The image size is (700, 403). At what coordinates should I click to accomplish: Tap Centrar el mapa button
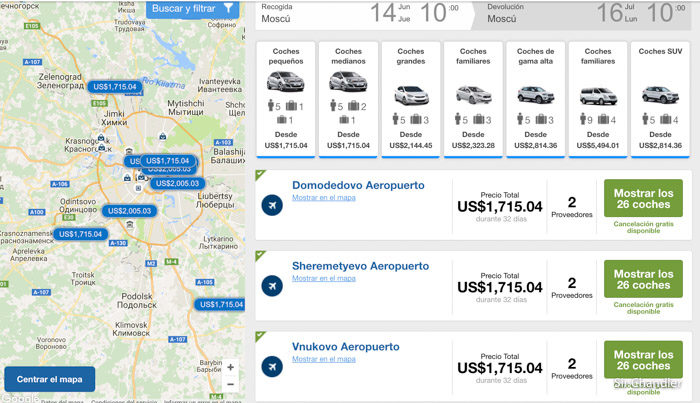pos(49,379)
